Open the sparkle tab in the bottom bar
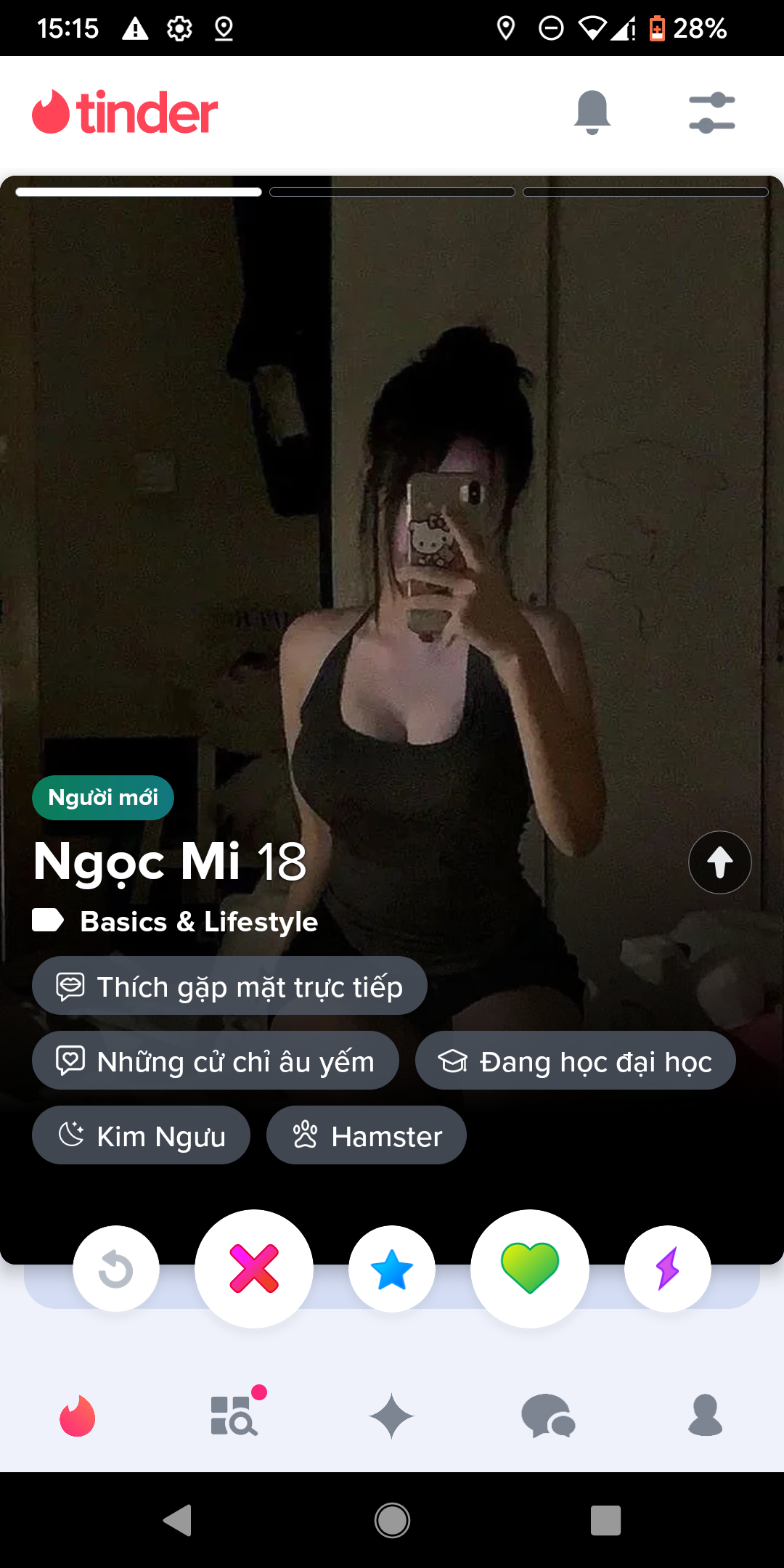784x1568 pixels. (391, 1416)
